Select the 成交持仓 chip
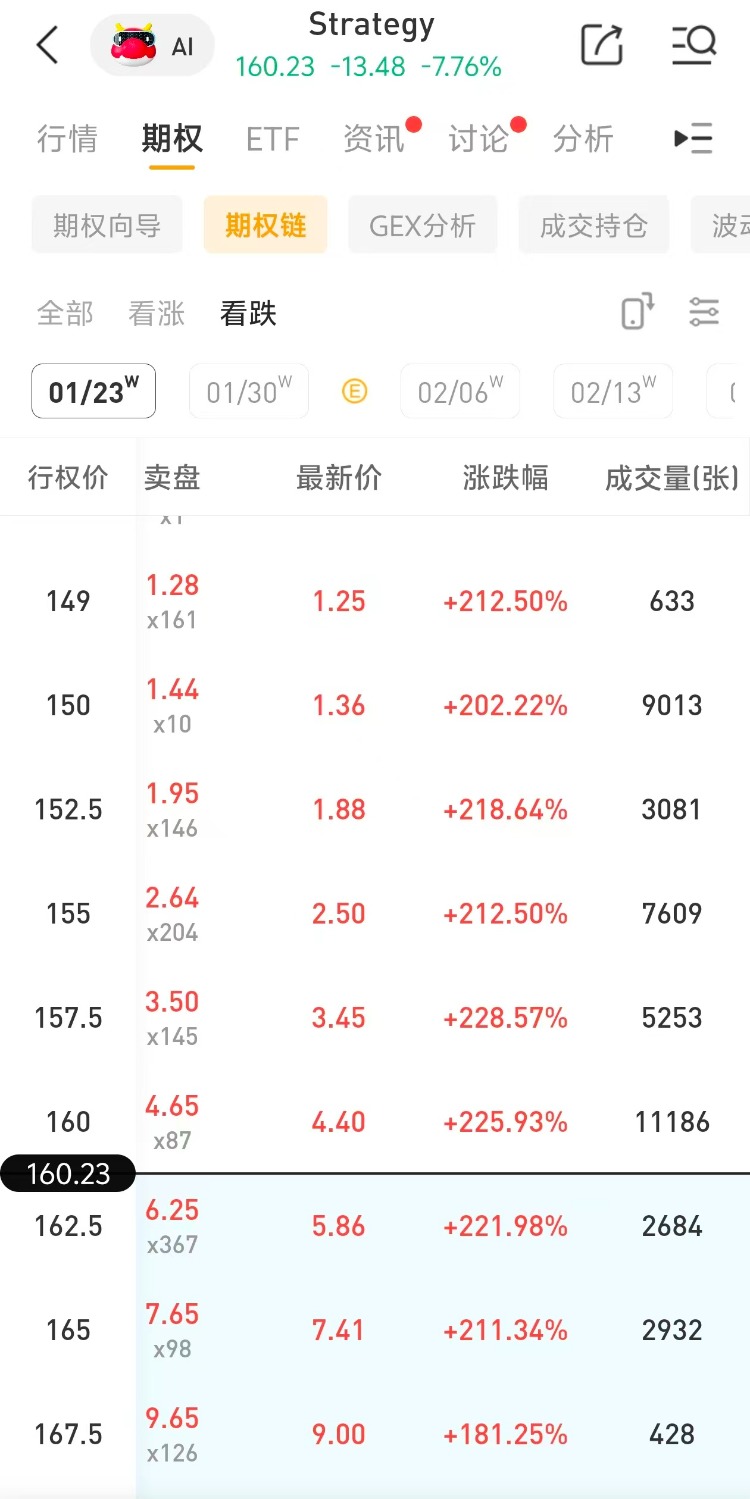Image resolution: width=750 pixels, height=1499 pixels. 593,225
